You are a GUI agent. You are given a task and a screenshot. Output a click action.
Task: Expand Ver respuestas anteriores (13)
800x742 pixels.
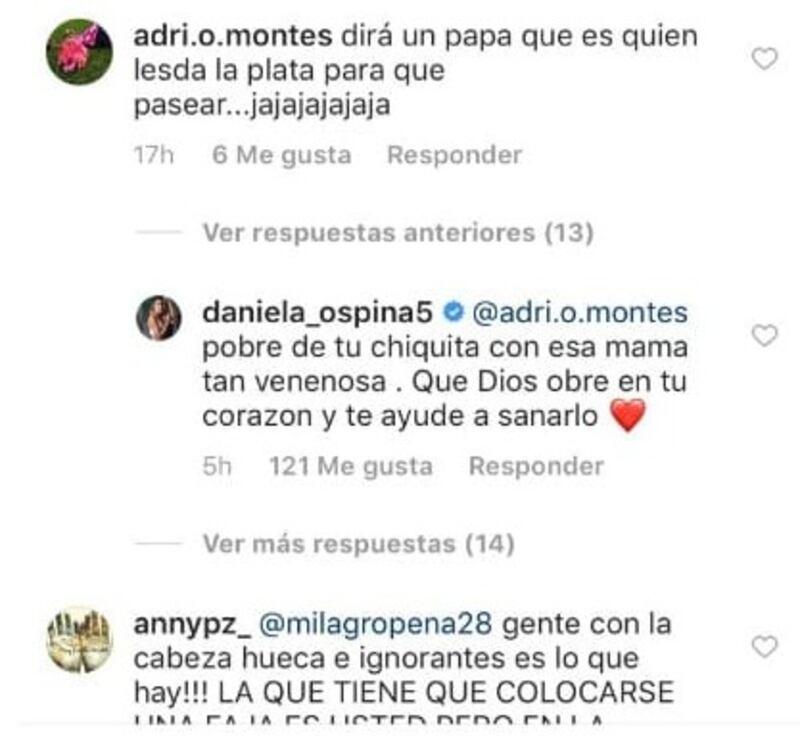[x=397, y=233]
